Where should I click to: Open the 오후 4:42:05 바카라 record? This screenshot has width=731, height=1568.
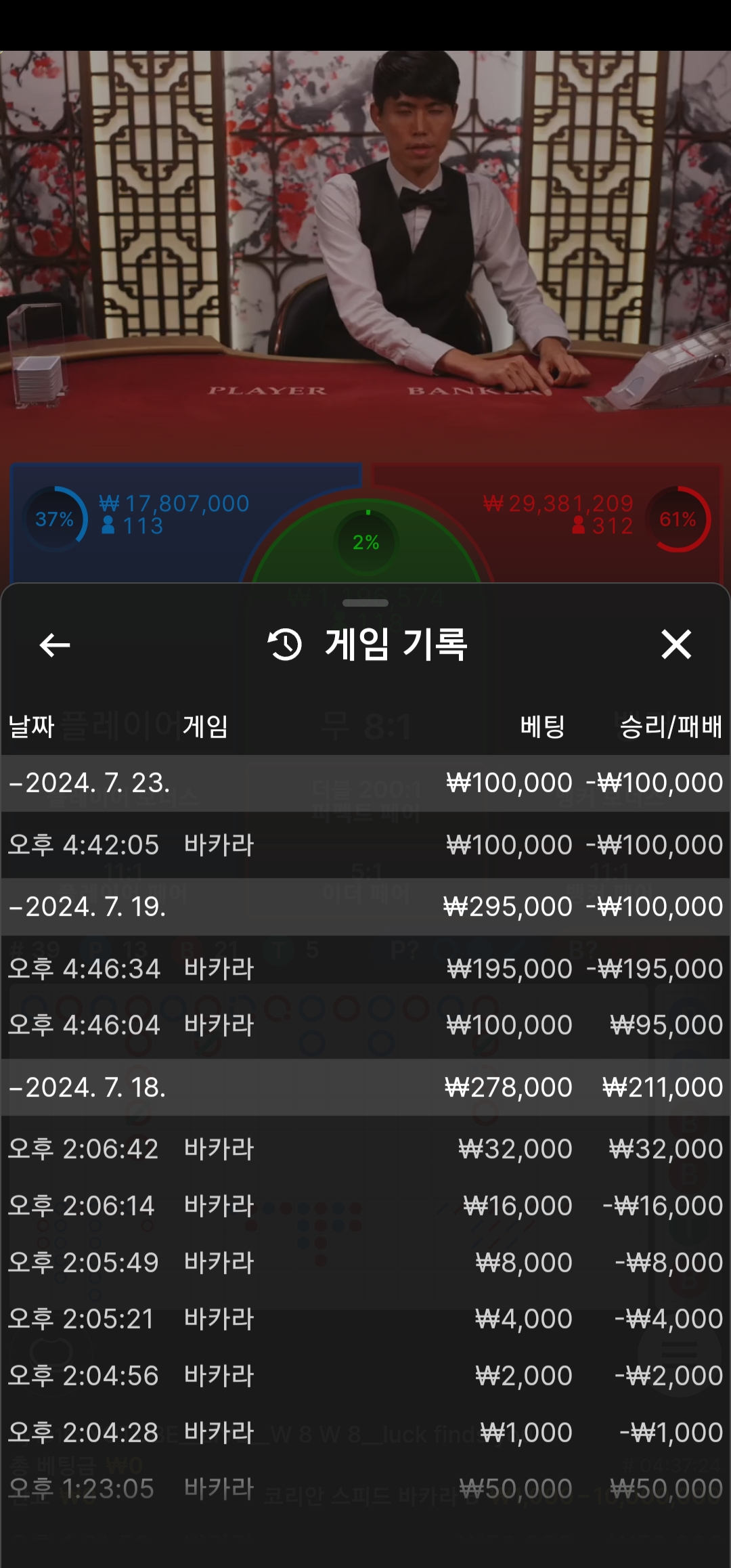click(x=365, y=845)
